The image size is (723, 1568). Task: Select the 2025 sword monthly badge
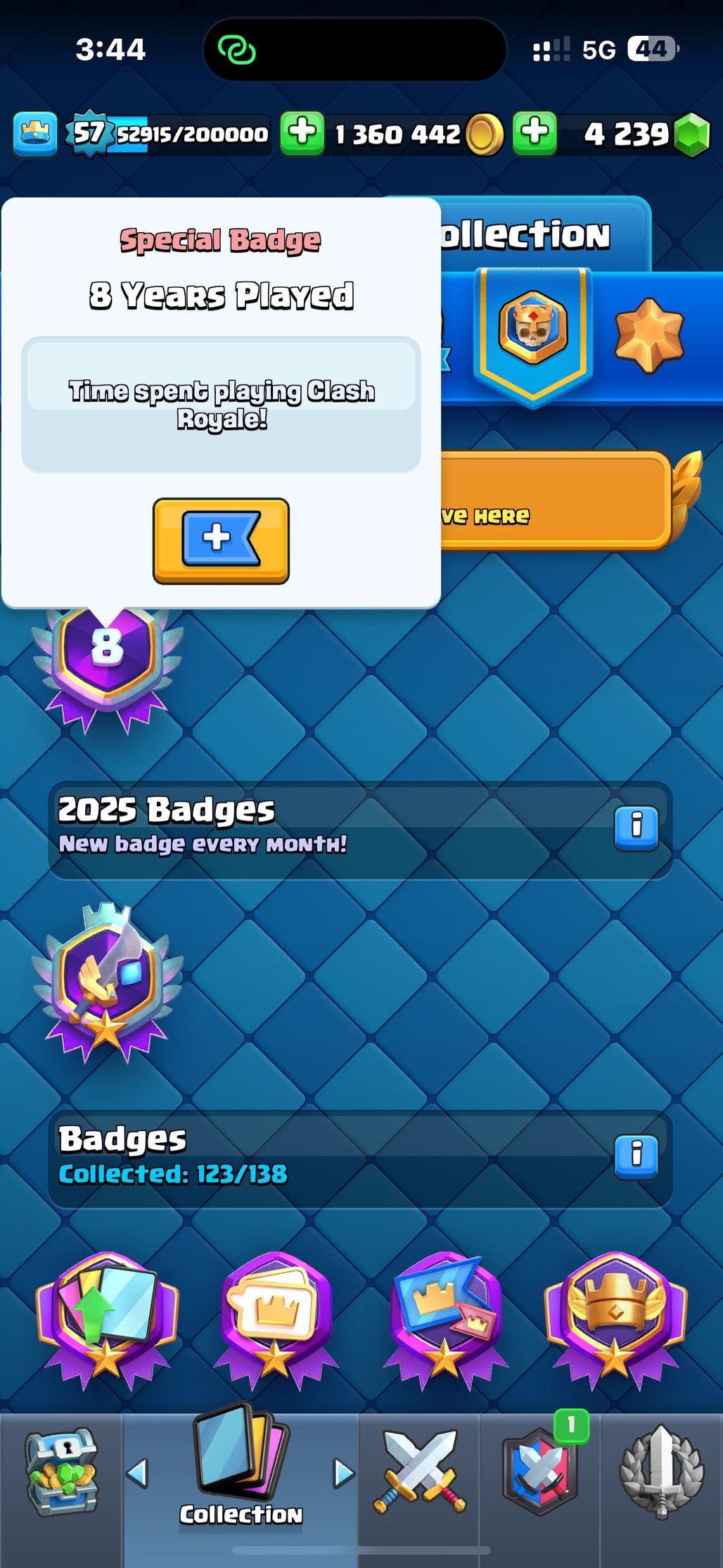click(107, 982)
